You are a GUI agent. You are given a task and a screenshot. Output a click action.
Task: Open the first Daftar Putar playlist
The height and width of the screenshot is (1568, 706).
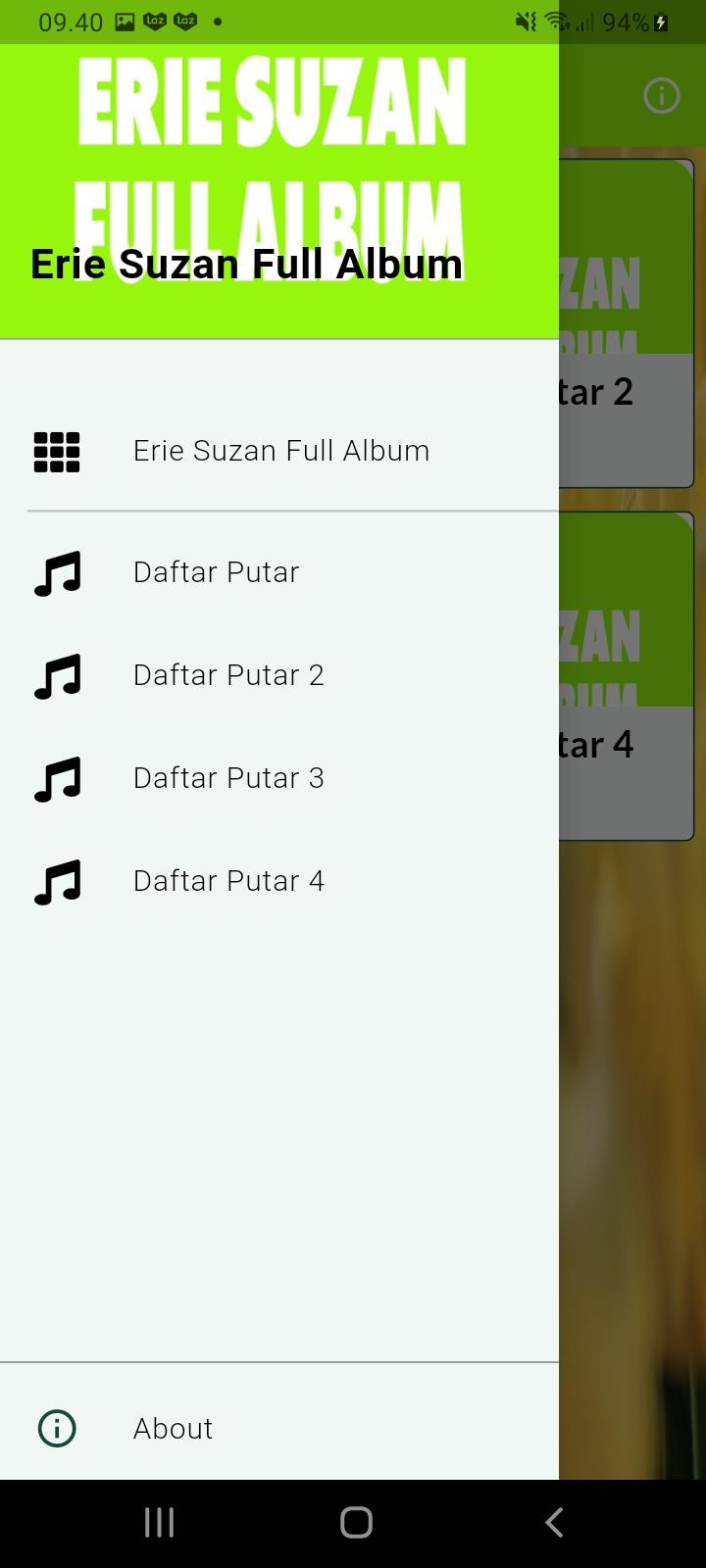click(x=216, y=572)
